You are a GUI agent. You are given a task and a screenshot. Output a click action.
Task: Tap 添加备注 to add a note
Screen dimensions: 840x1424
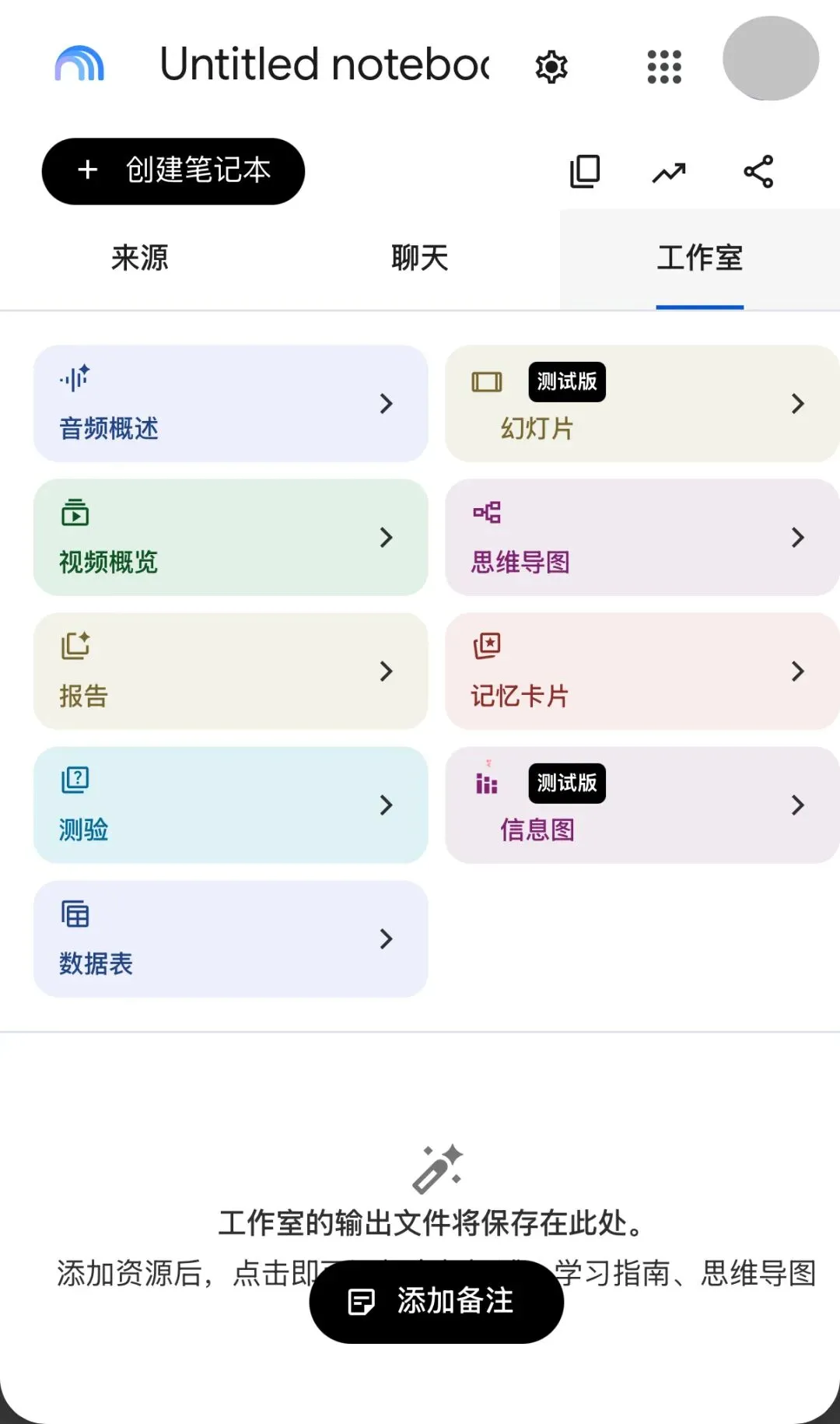(x=436, y=1301)
